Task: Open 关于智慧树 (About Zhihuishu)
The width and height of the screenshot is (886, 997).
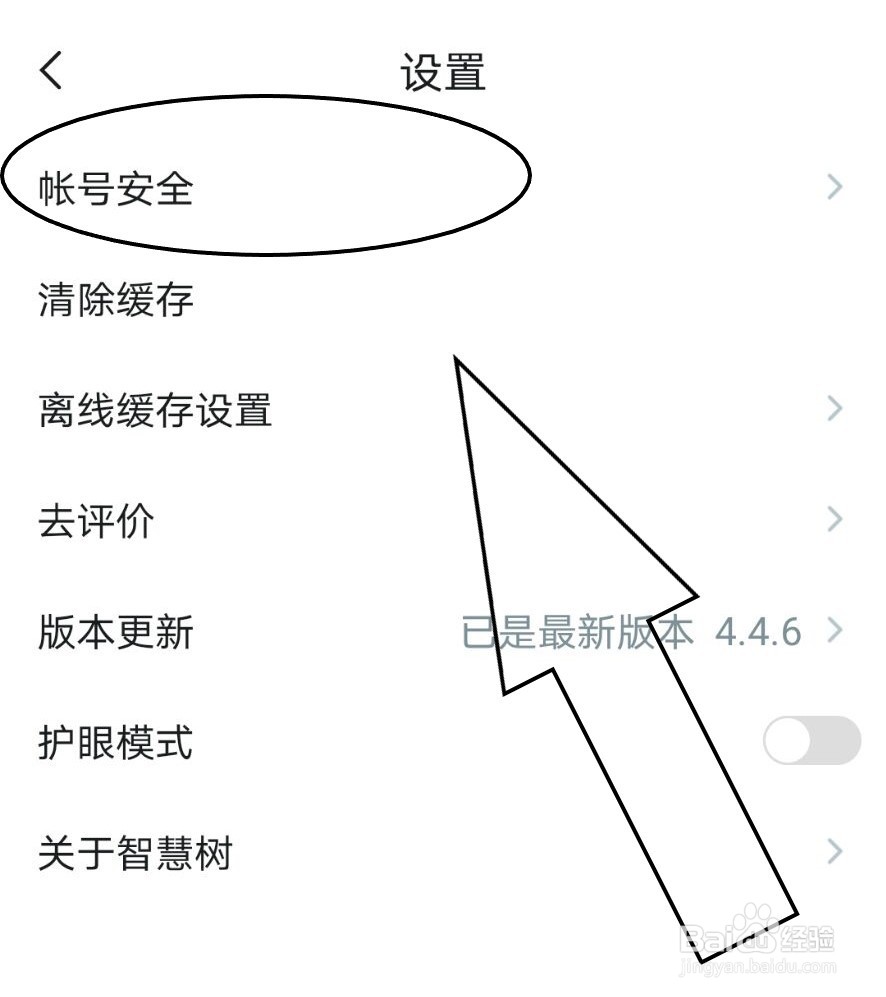Action: [133, 853]
